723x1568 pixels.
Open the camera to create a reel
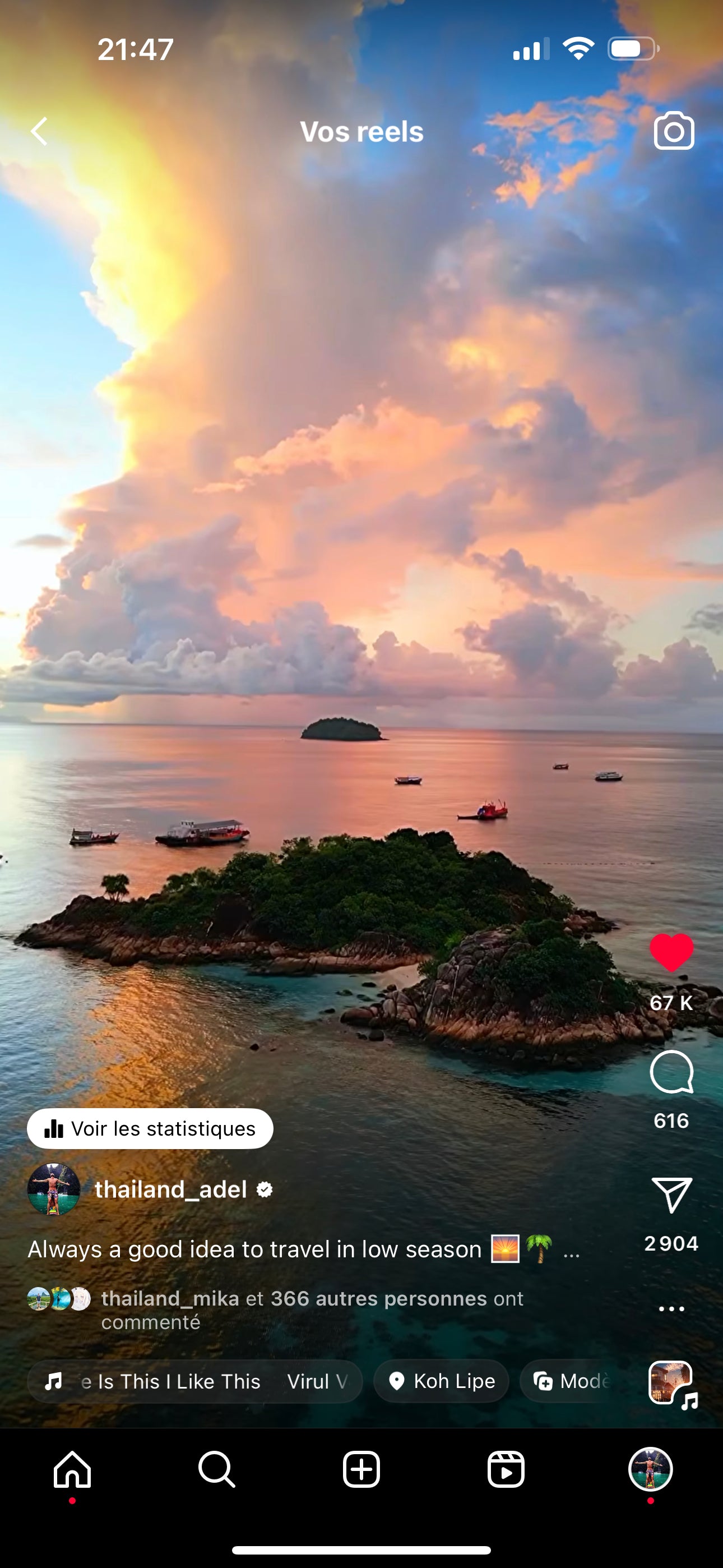674,131
